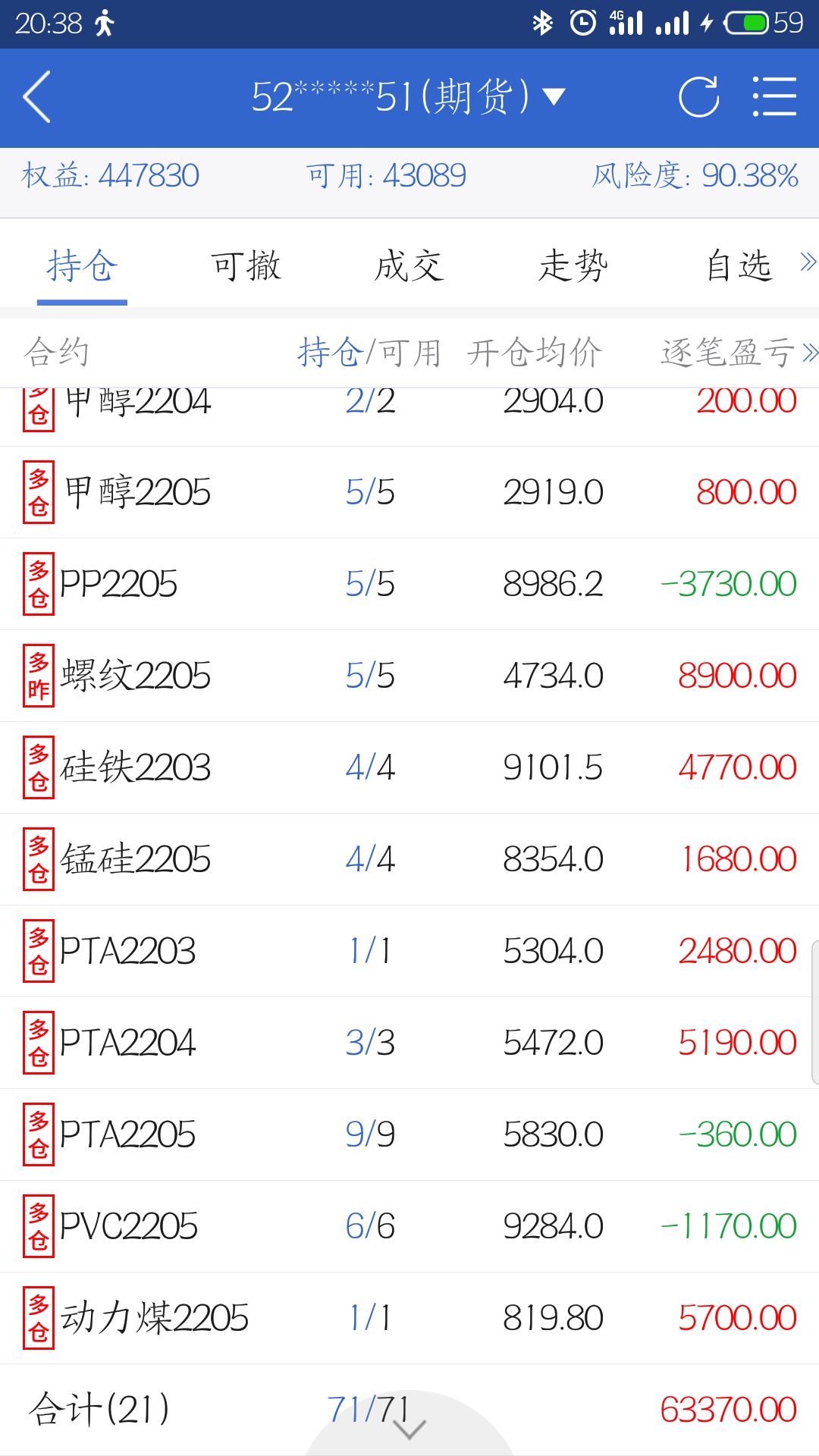Select the 持仓 tab
Image resolution: width=819 pixels, height=1456 pixels.
tap(82, 266)
